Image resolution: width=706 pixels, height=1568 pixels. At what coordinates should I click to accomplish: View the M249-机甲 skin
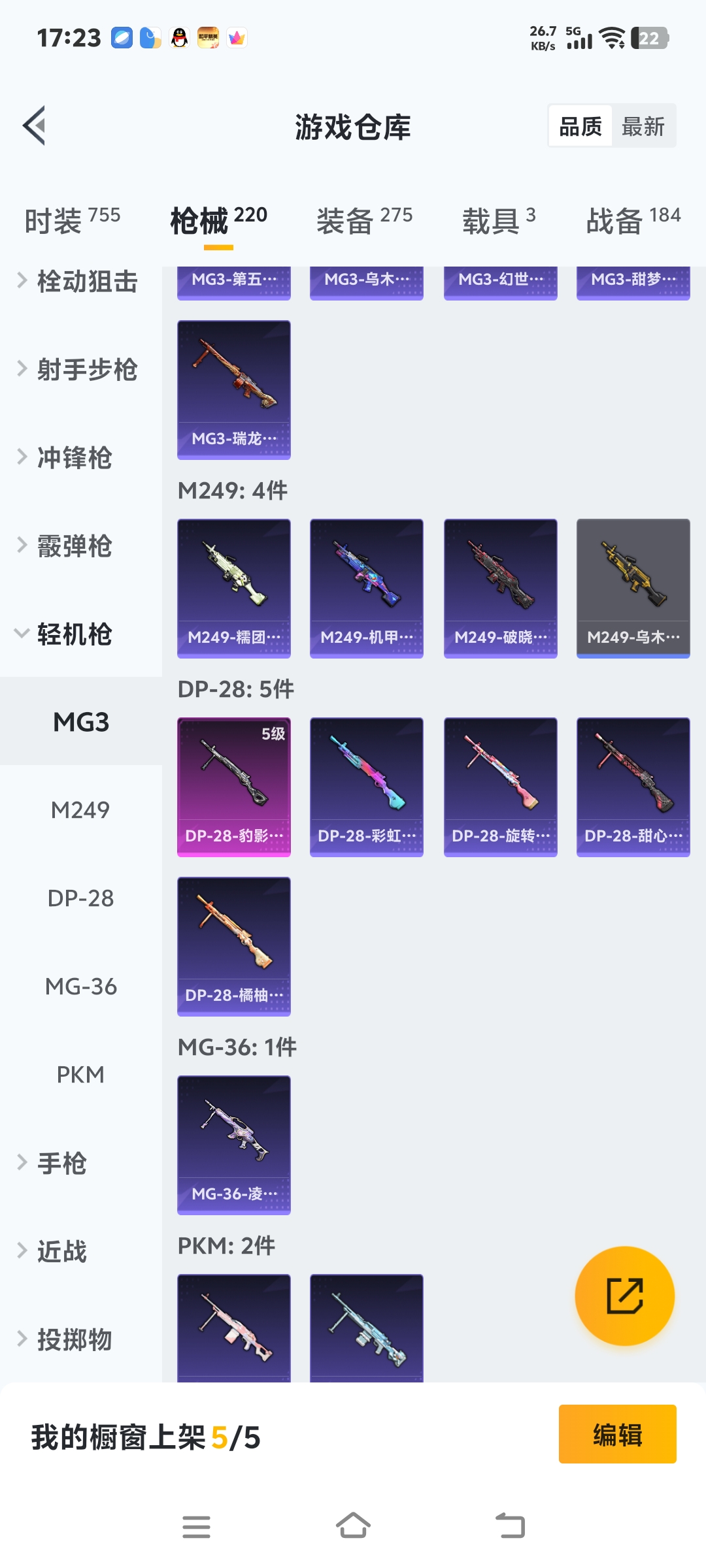click(x=367, y=588)
